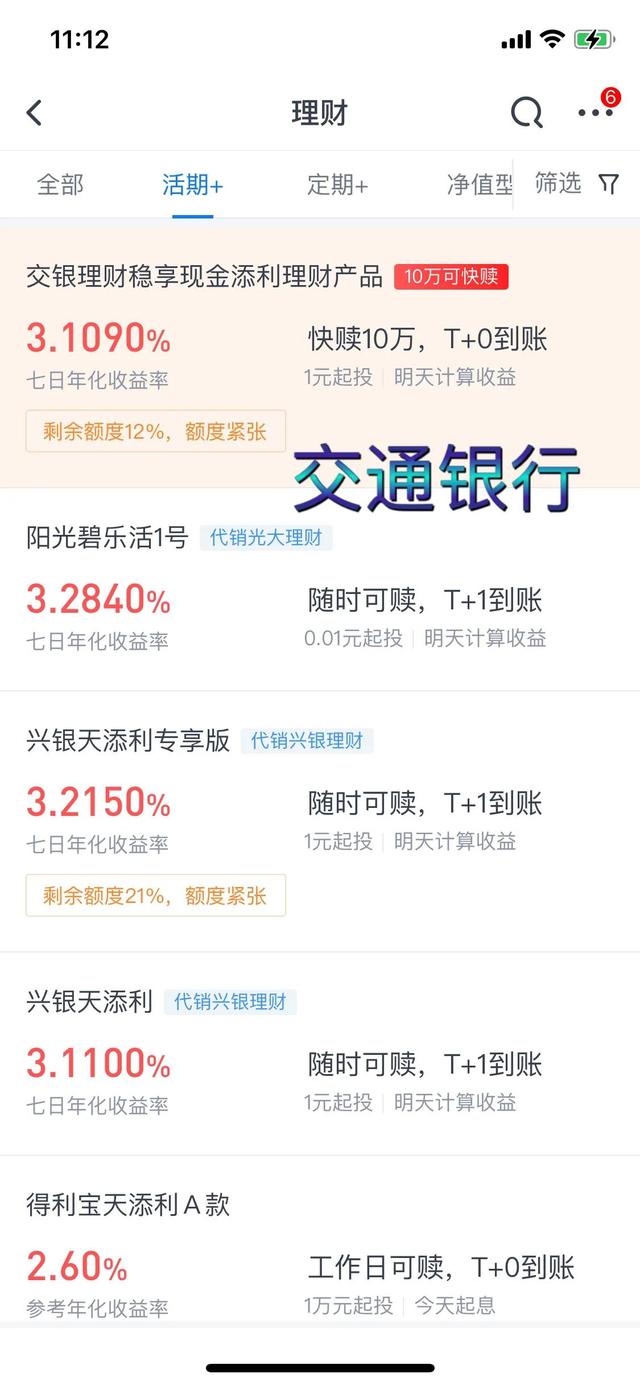Switch to the 全部 tab
Image resolution: width=640 pixels, height=1386 pixels.
point(60,185)
